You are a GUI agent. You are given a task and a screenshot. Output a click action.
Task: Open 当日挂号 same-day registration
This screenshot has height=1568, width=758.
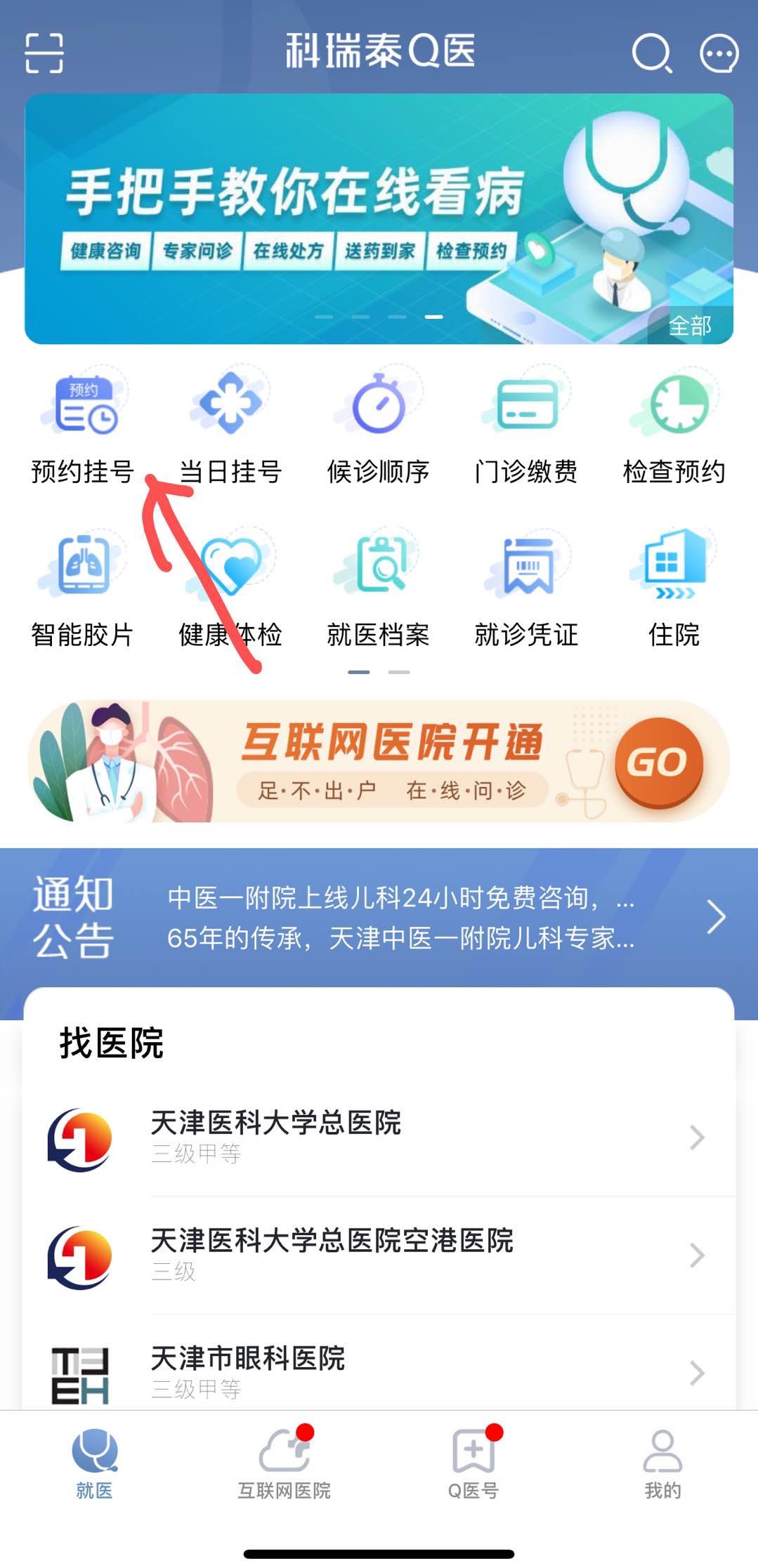pos(230,425)
